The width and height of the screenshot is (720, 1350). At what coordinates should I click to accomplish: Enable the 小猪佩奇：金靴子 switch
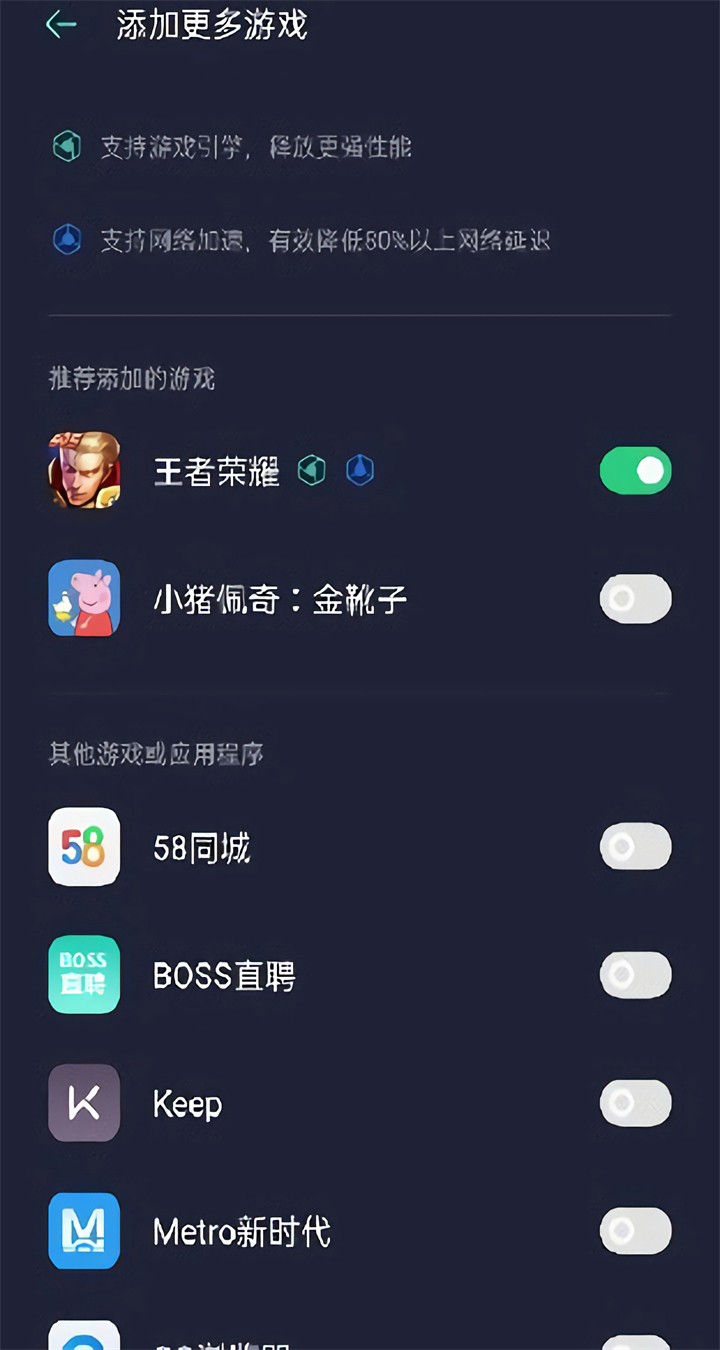pos(635,599)
